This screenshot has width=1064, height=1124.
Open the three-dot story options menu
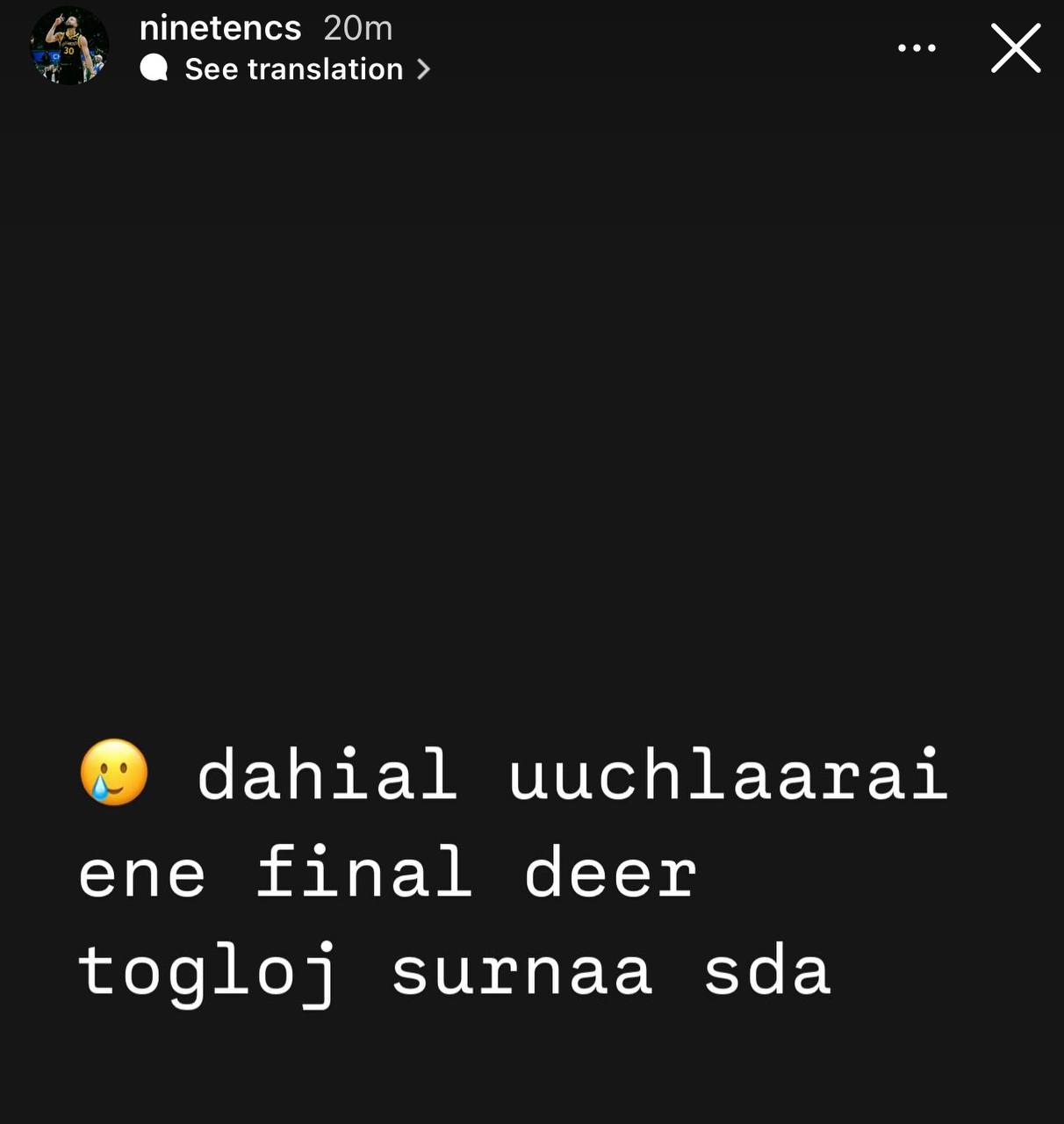pyautogui.click(x=917, y=48)
